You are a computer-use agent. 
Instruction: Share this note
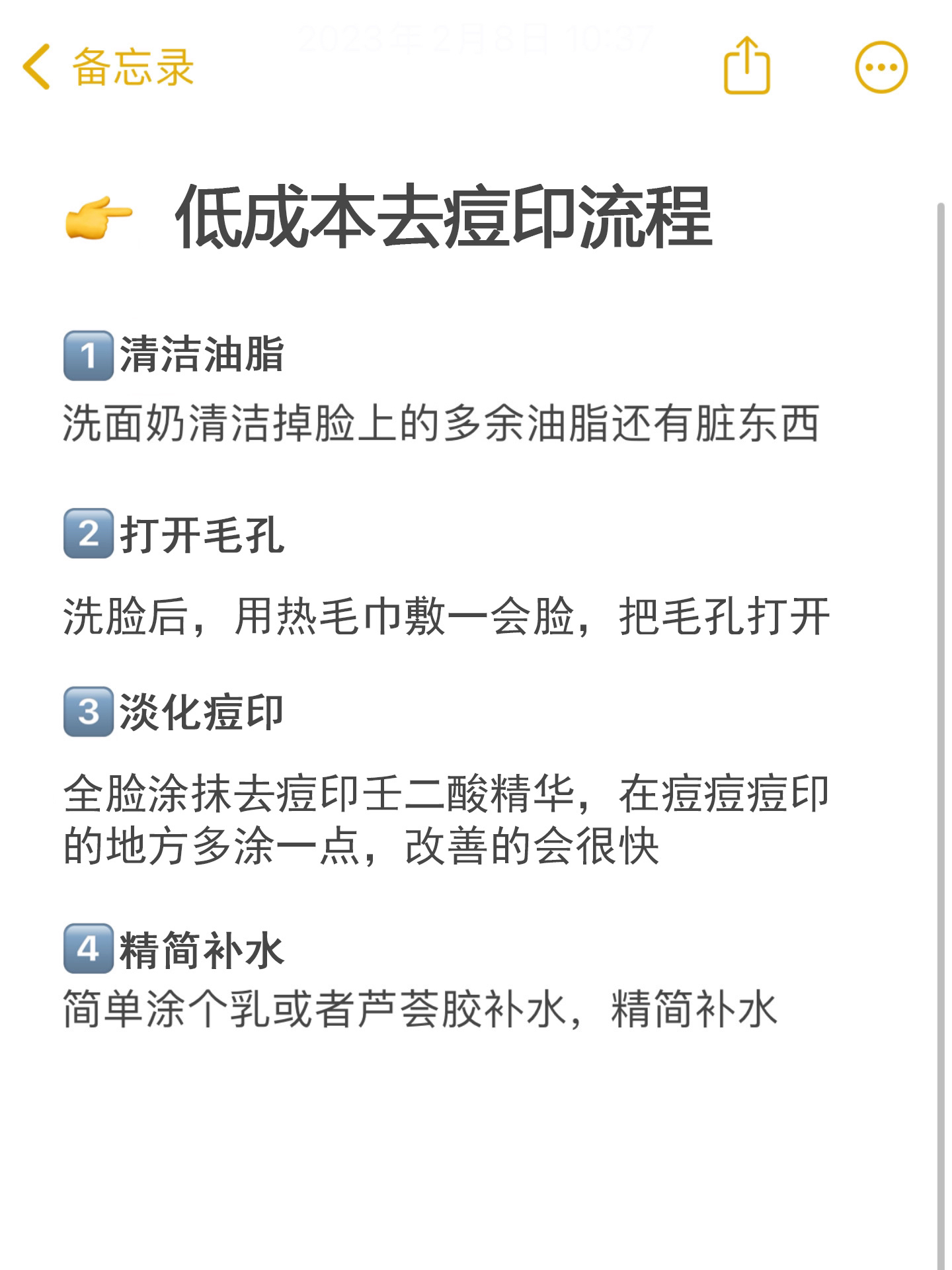[x=747, y=66]
